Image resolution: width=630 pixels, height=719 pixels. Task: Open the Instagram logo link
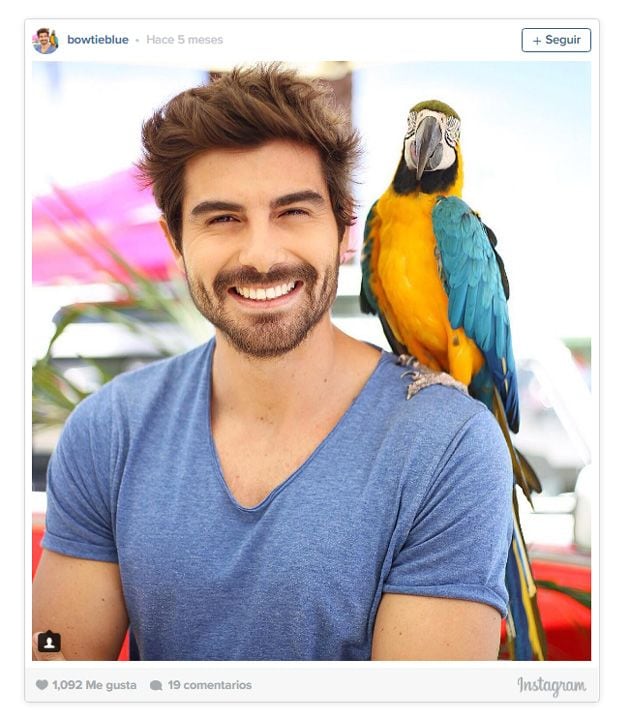click(551, 685)
